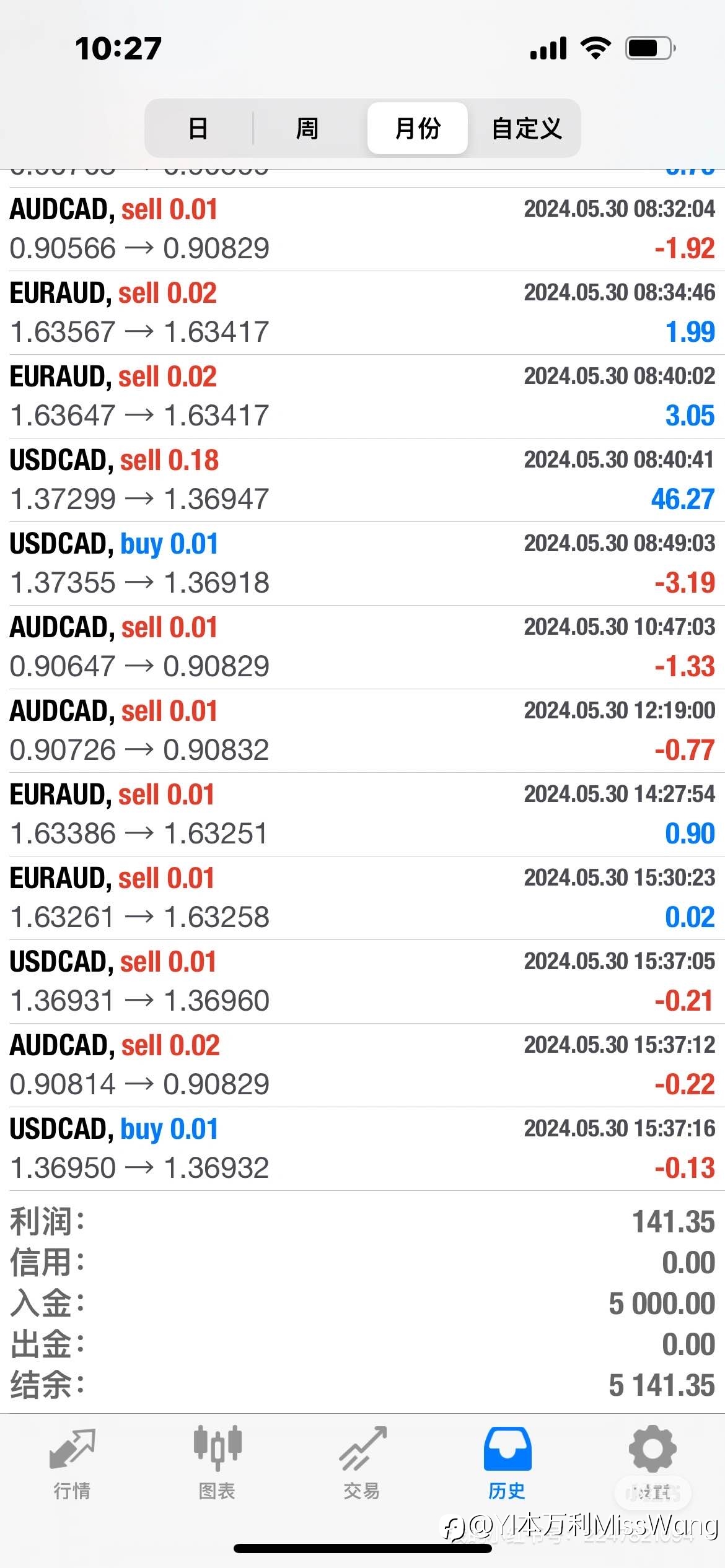Expand USDCAD sell 0.18 trade details
725x1568 pixels.
coord(362,480)
